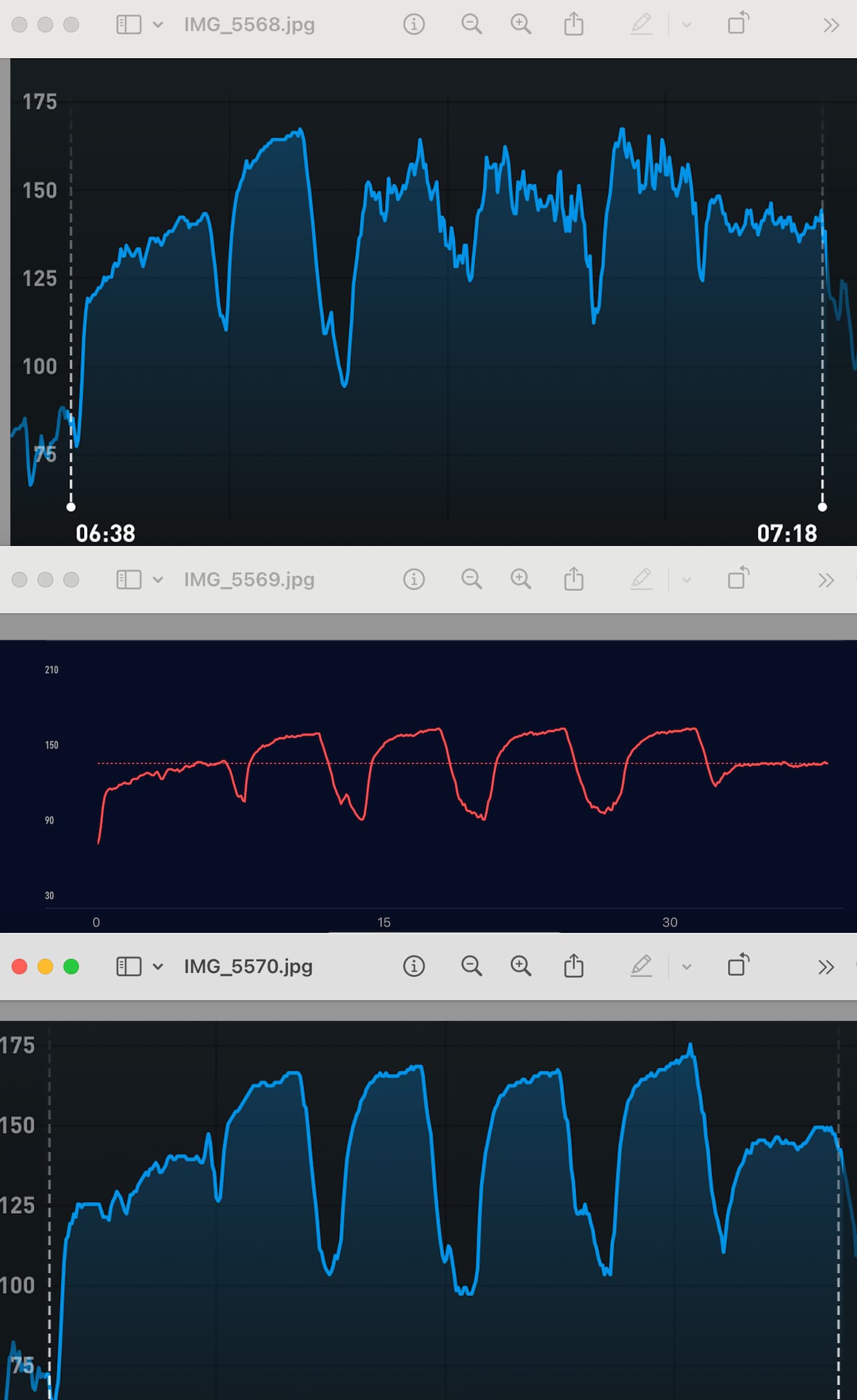Show info inspector for IMG_5568.jpg
This screenshot has width=857, height=1400.
coord(414,25)
